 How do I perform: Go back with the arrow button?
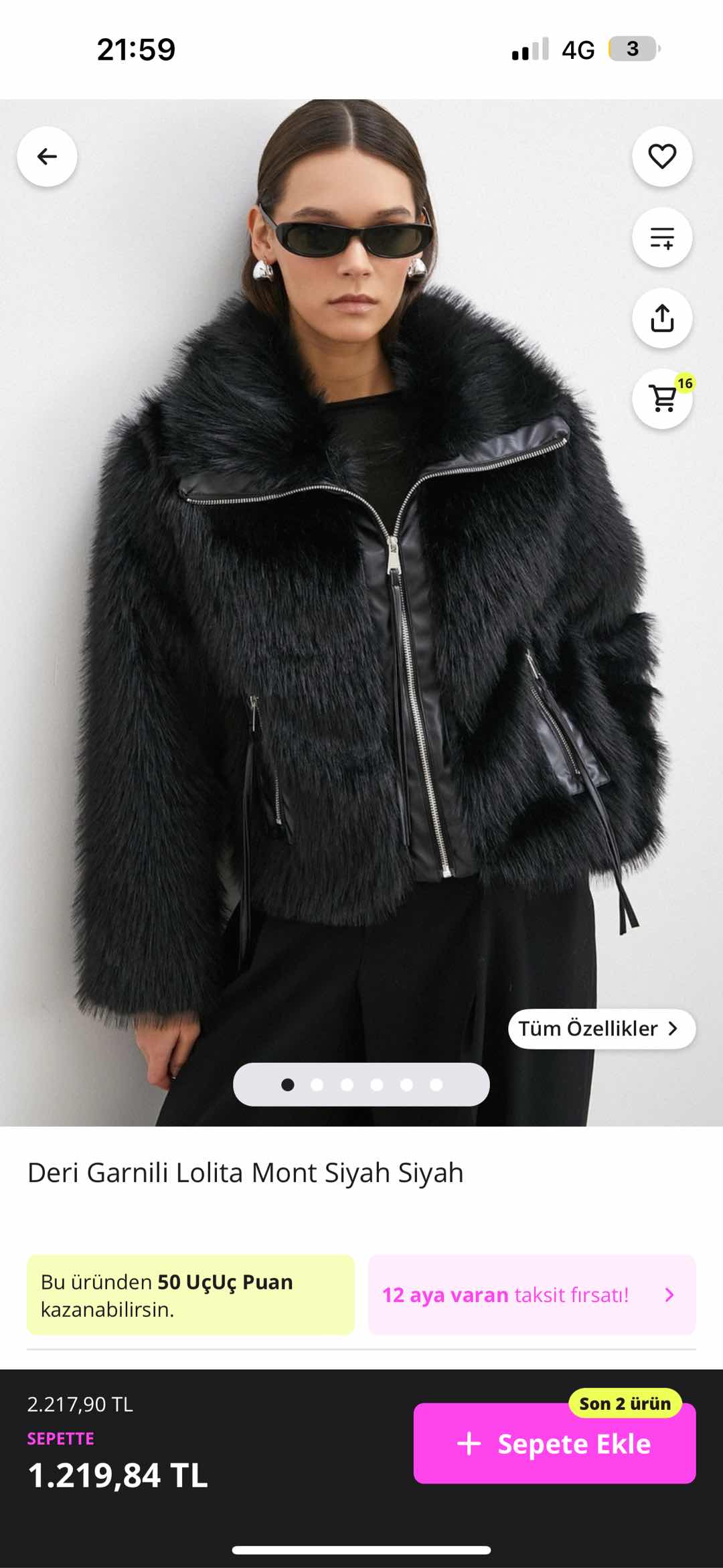click(x=47, y=157)
